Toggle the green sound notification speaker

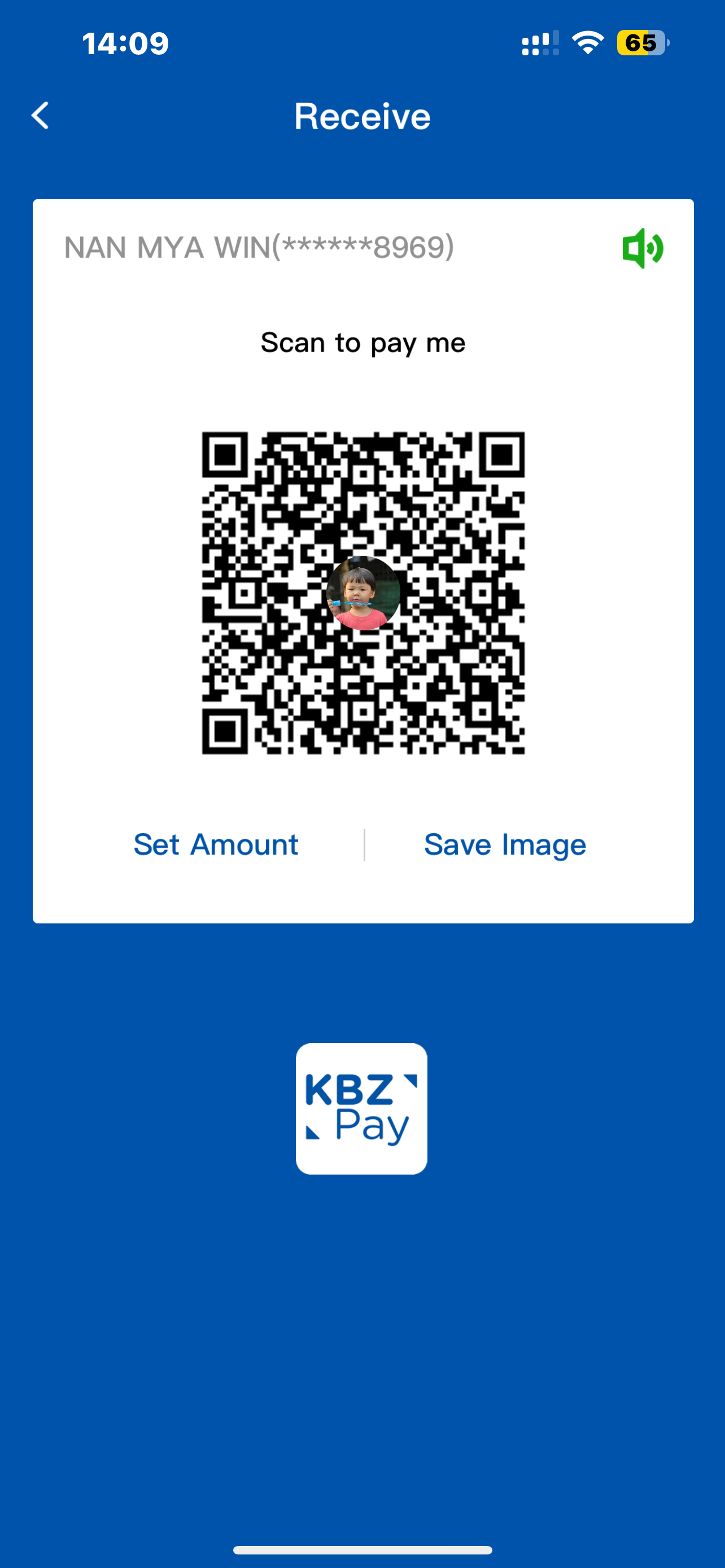(642, 248)
